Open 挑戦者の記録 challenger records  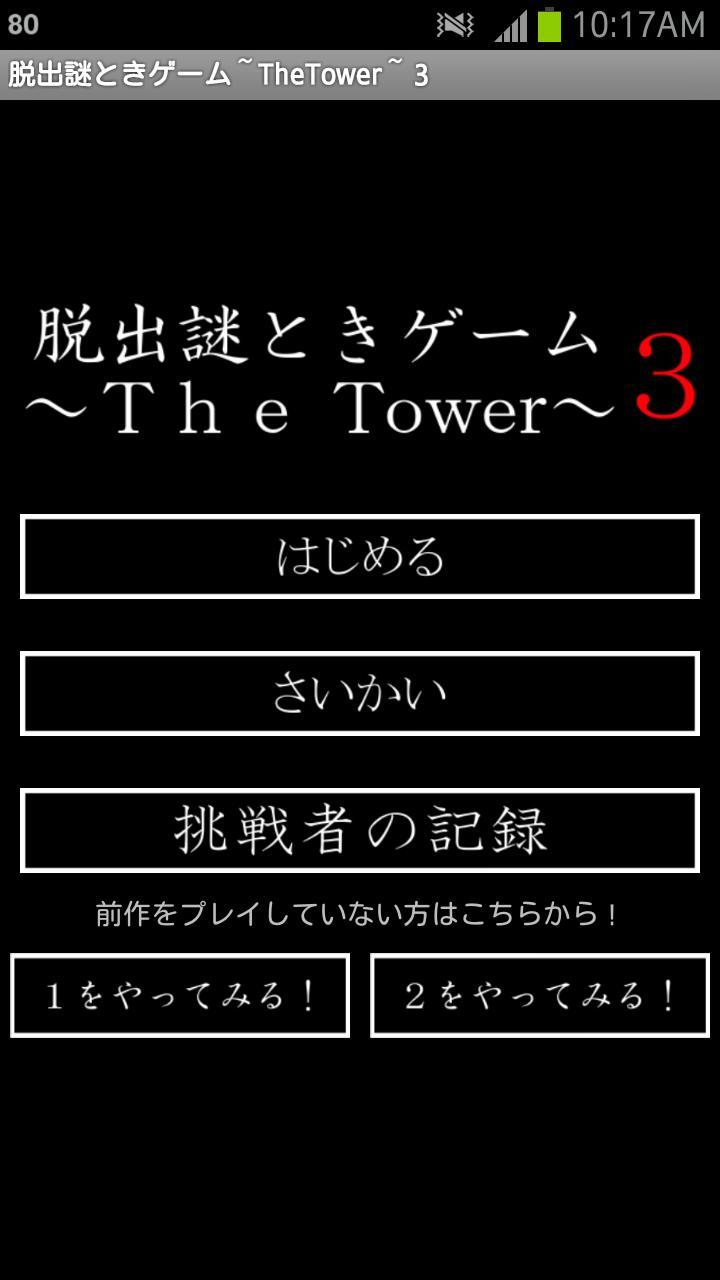pos(360,830)
